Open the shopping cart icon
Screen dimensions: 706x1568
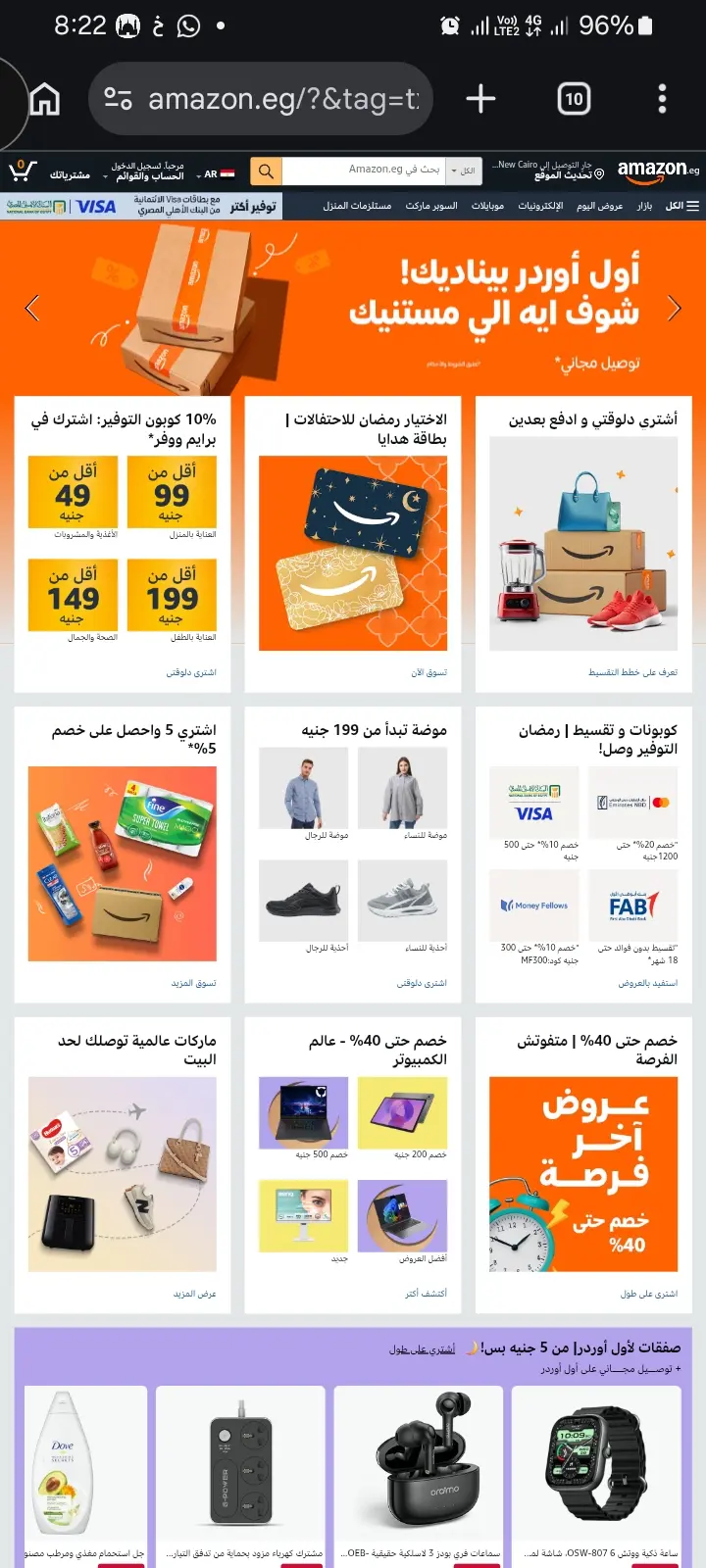coord(25,169)
